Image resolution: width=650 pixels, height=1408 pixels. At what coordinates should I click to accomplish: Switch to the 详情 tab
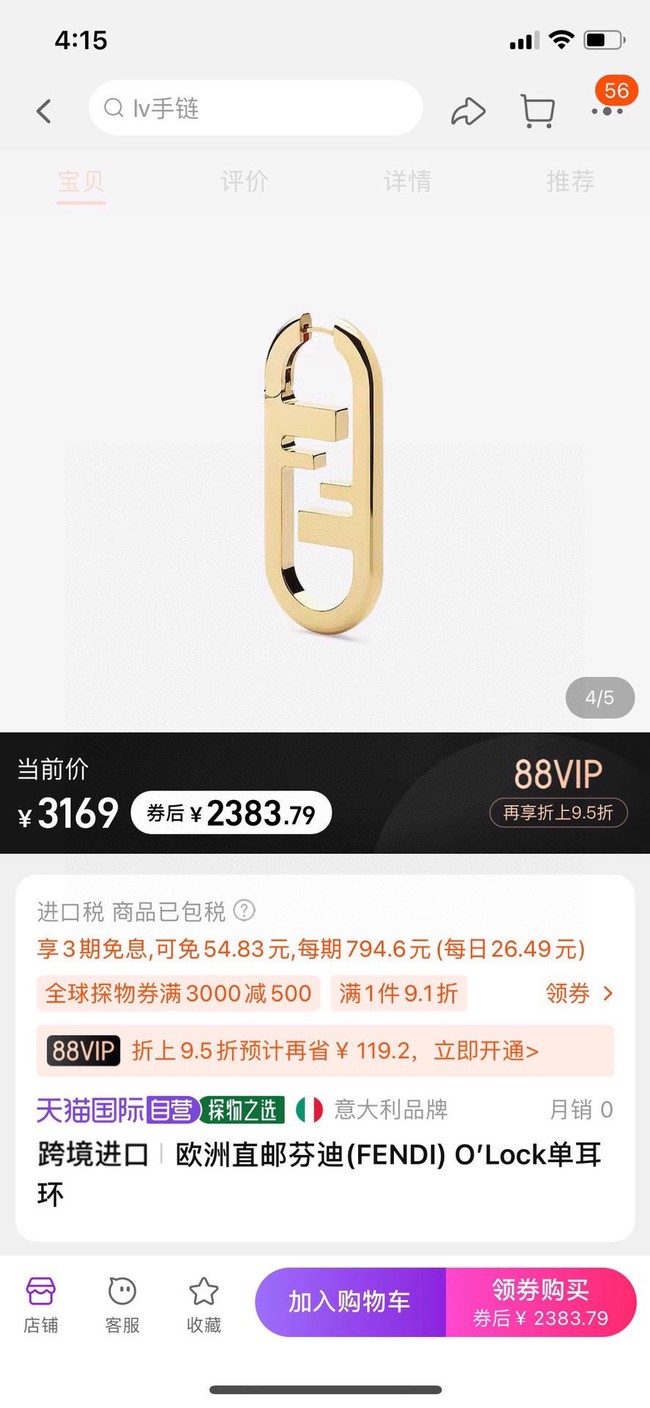407,182
